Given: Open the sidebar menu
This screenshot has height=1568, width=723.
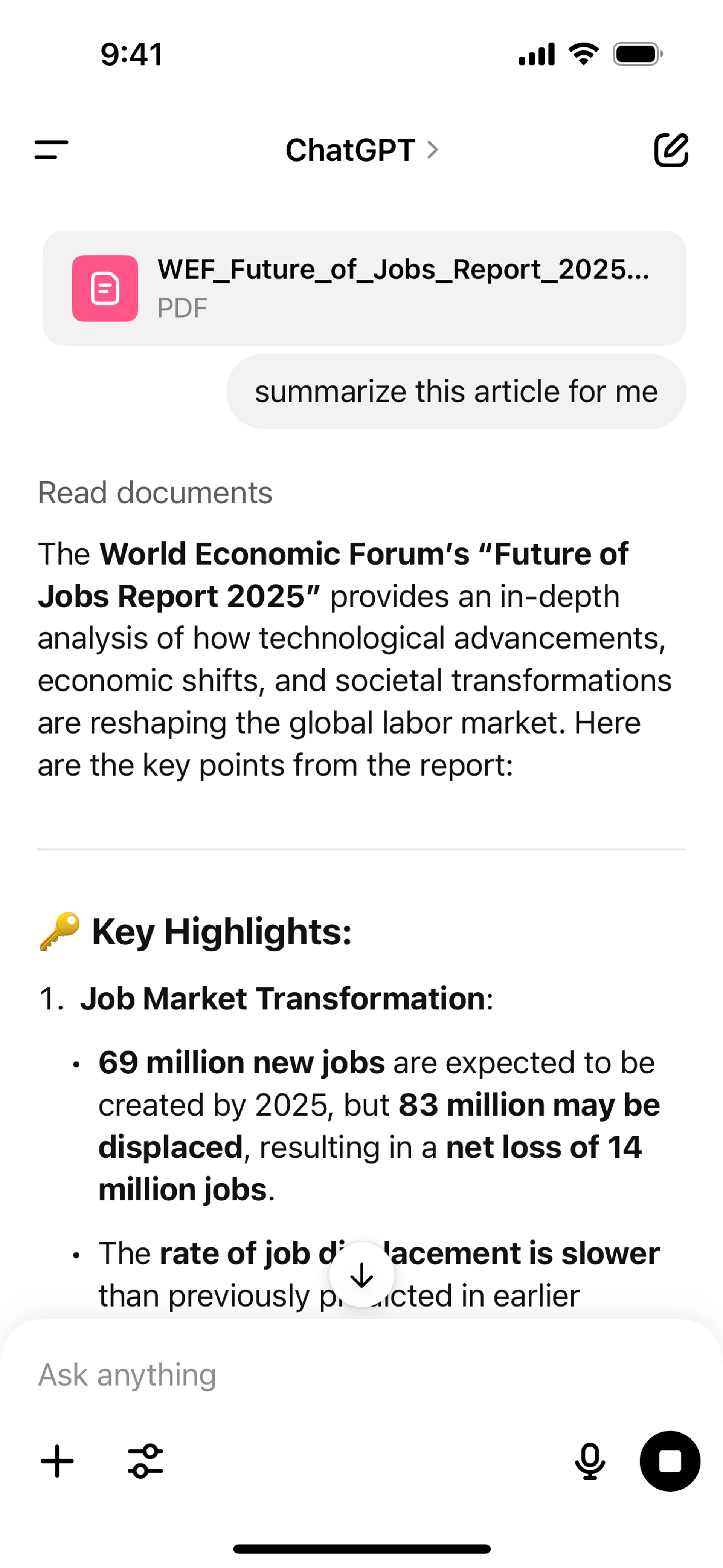Looking at the screenshot, I should [52, 150].
